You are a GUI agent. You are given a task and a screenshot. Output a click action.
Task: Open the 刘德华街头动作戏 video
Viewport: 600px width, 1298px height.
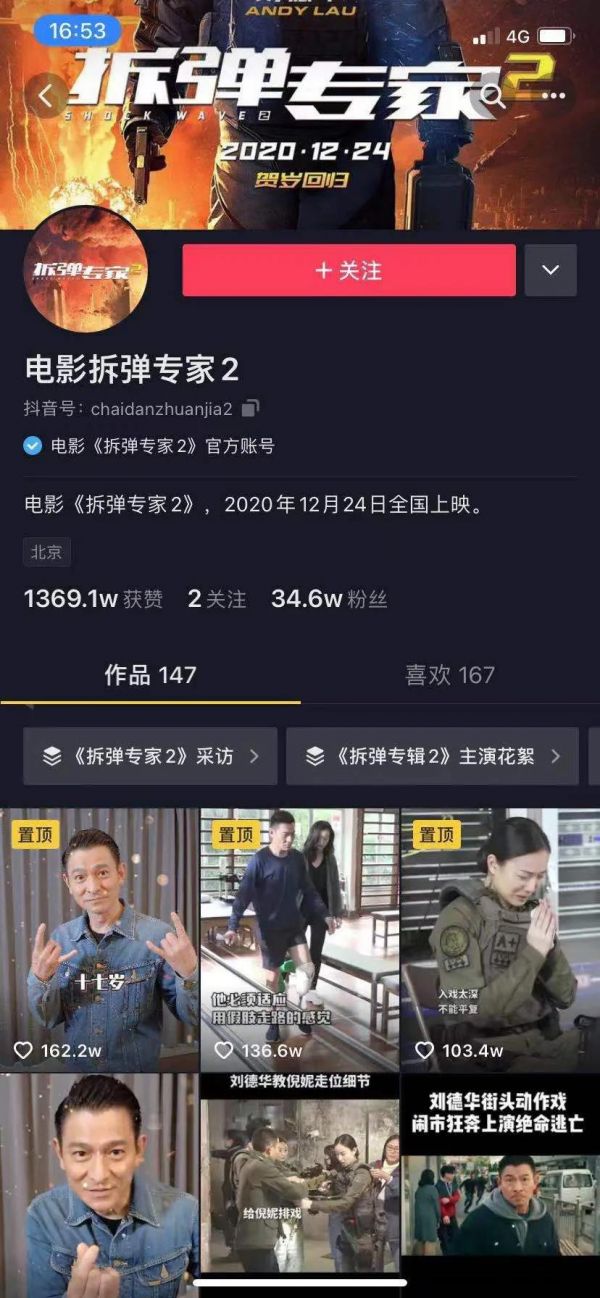point(499,1170)
